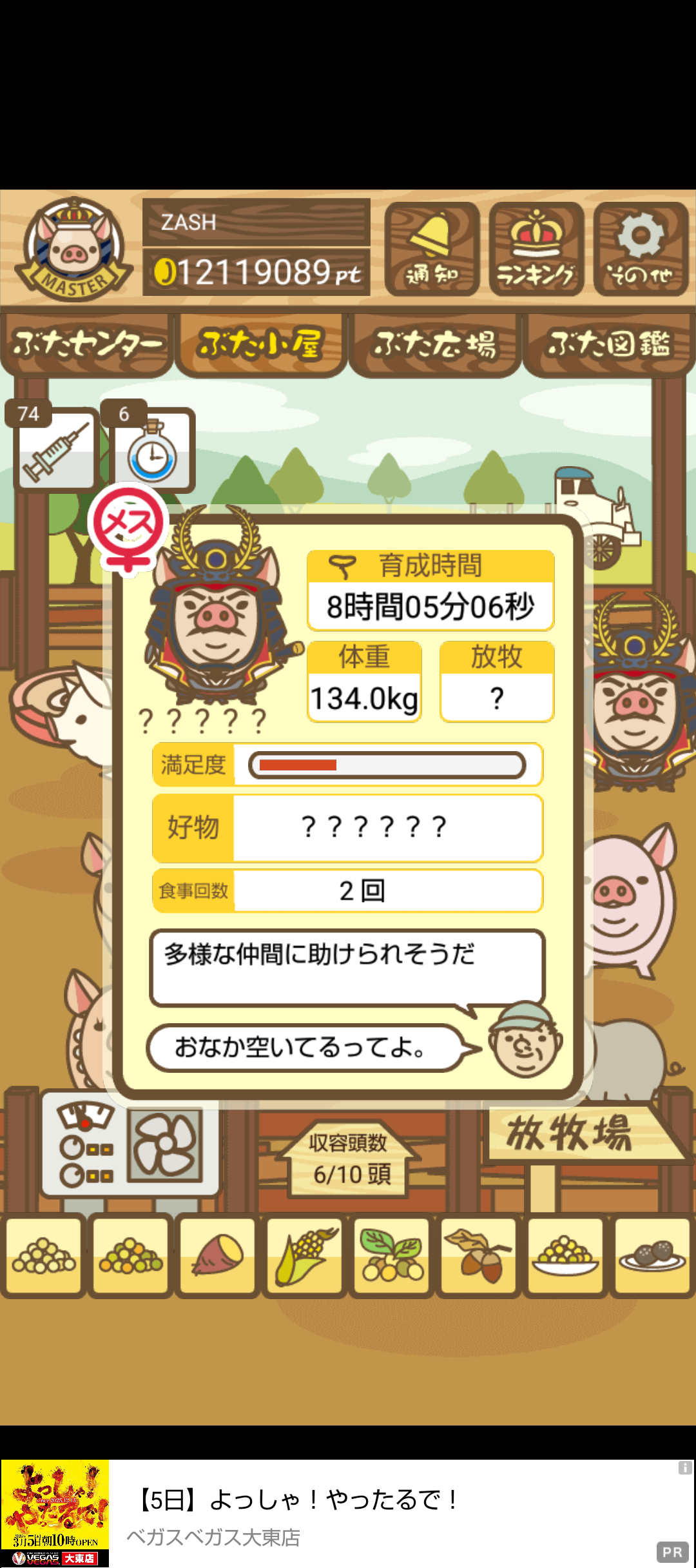Open その他 settings gear
The height and width of the screenshot is (1568, 696).
(x=641, y=249)
